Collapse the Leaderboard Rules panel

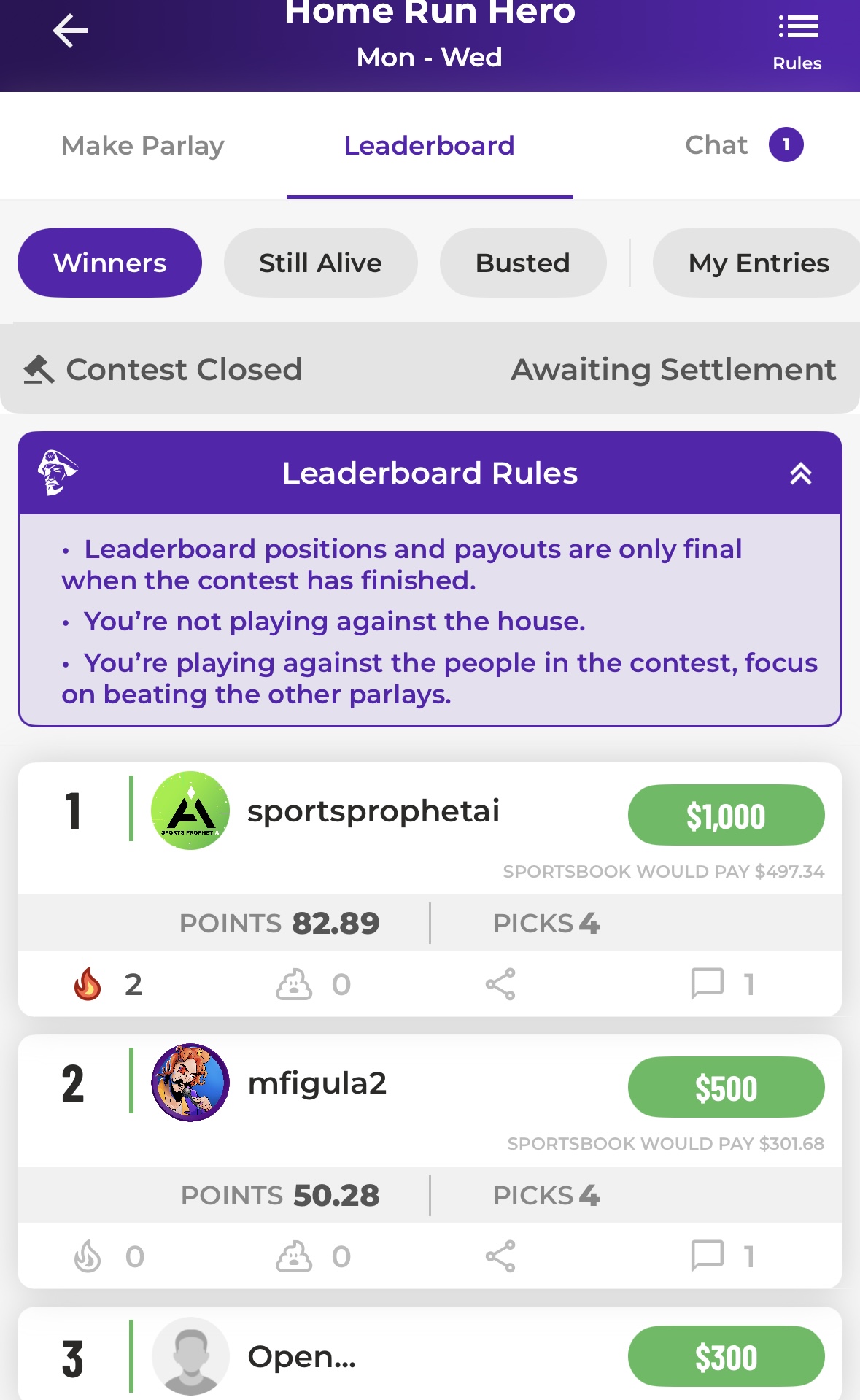[801, 473]
